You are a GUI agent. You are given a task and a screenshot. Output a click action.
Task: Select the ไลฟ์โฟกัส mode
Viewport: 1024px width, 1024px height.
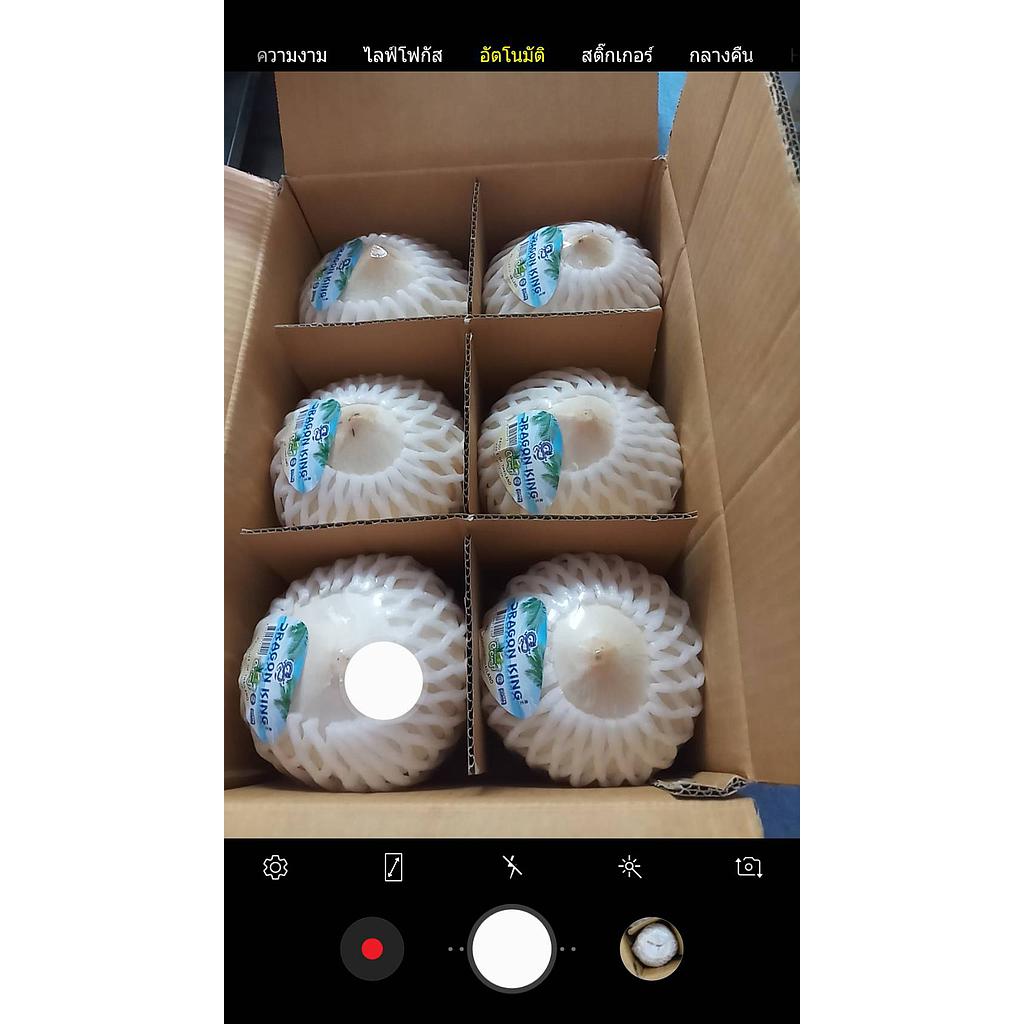pos(402,55)
